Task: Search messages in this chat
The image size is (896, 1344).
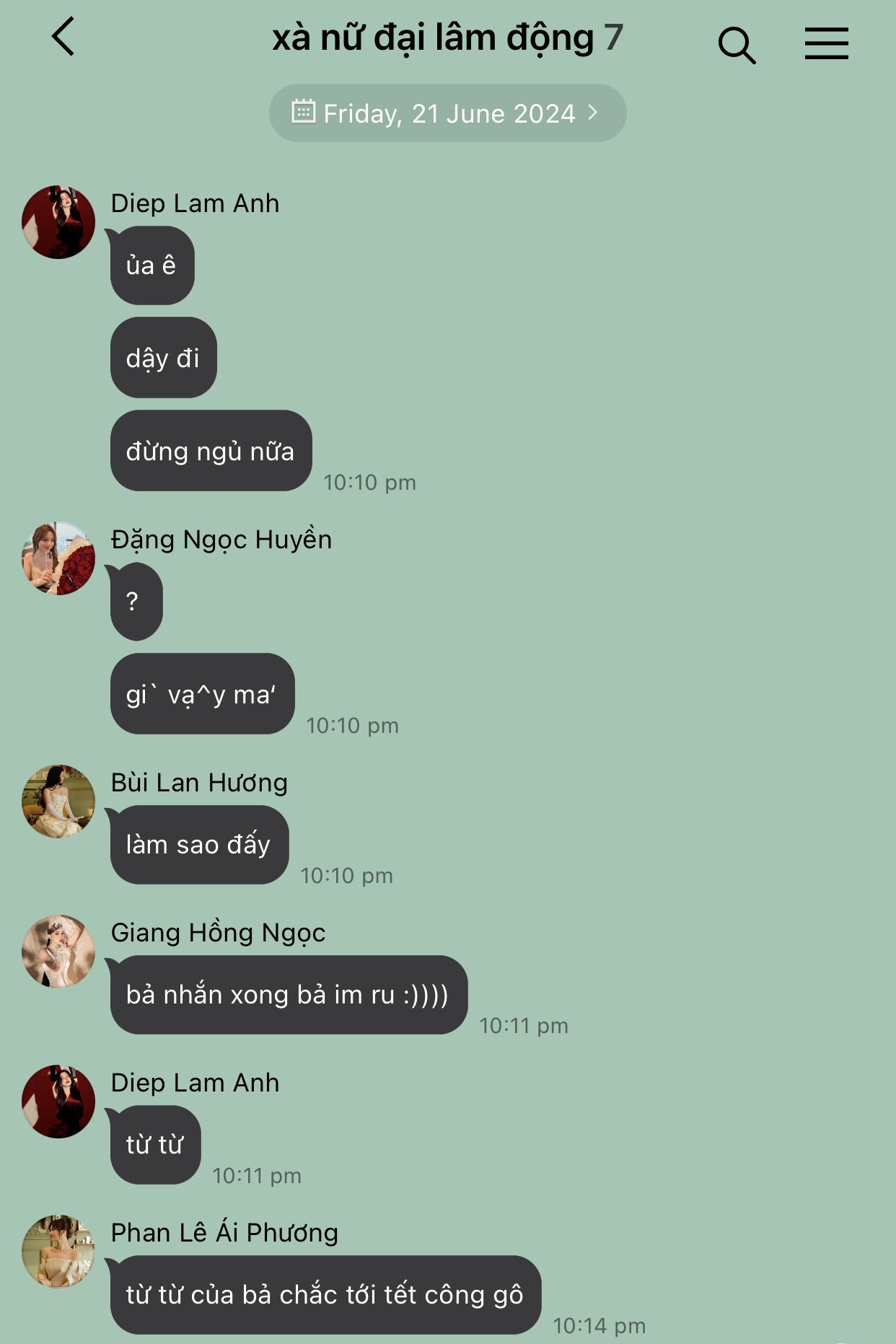Action: [x=736, y=45]
